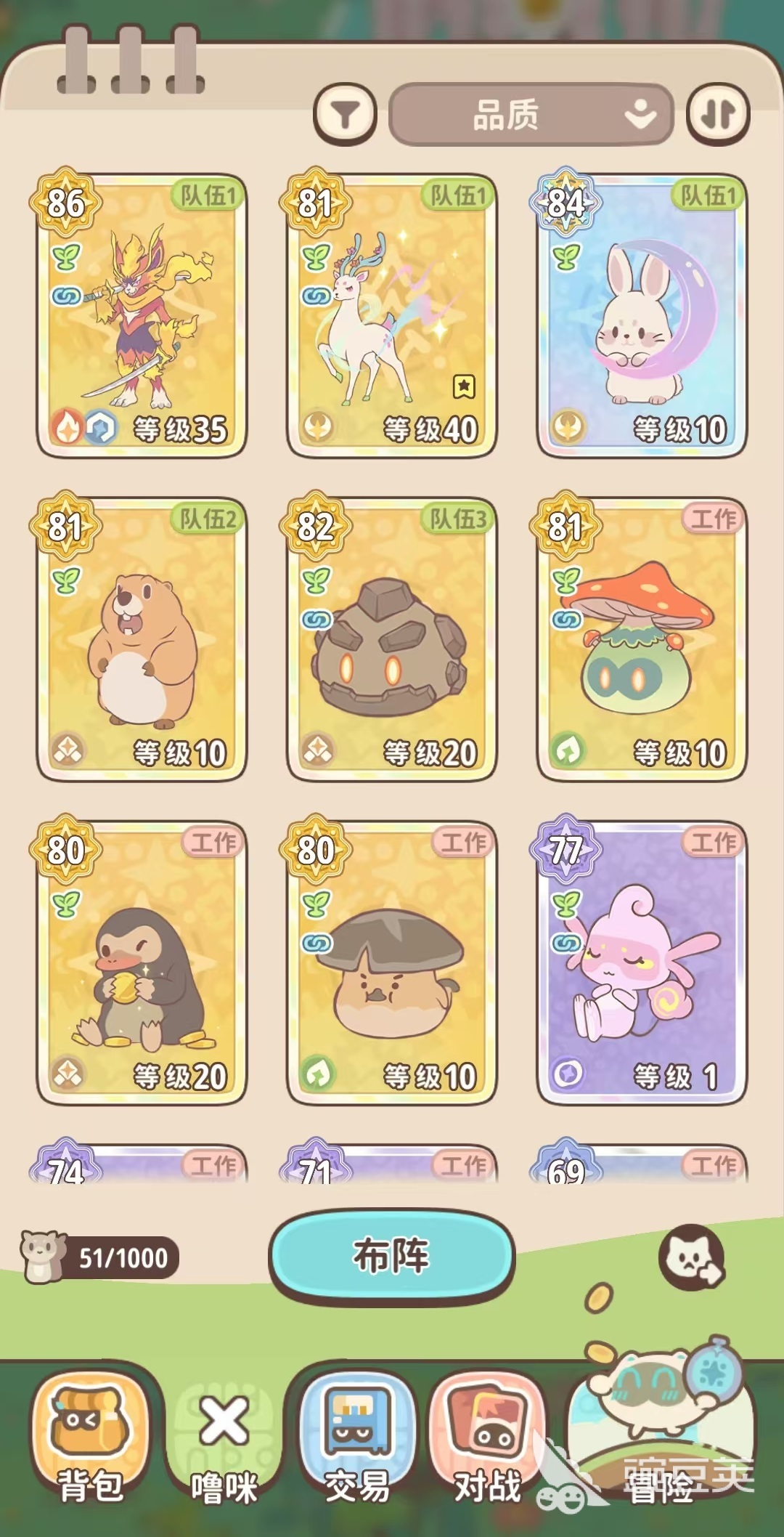This screenshot has width=784, height=1537.
Task: Open the score 86 flame warrior card
Action: click(x=142, y=316)
